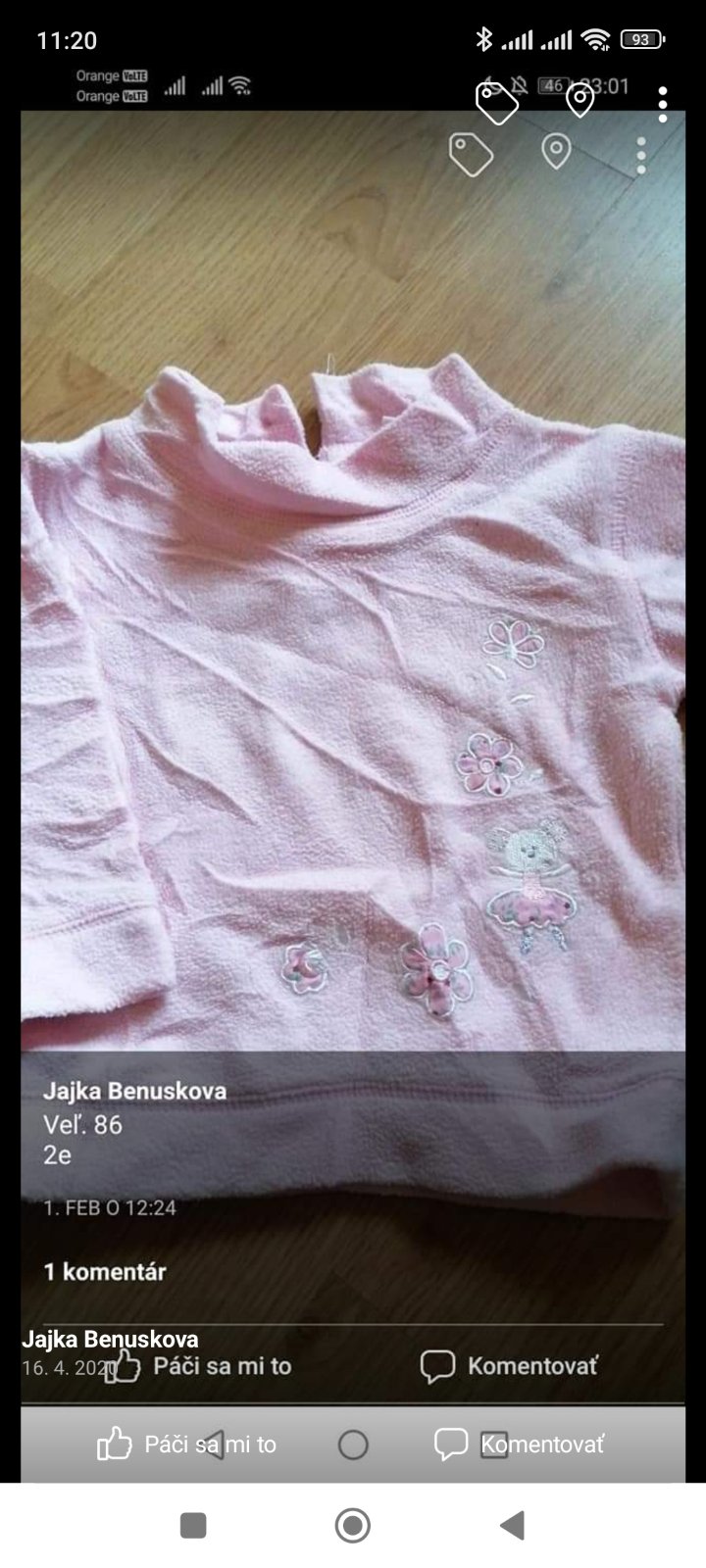
Task: Go to the home screen
Action: [353, 1525]
